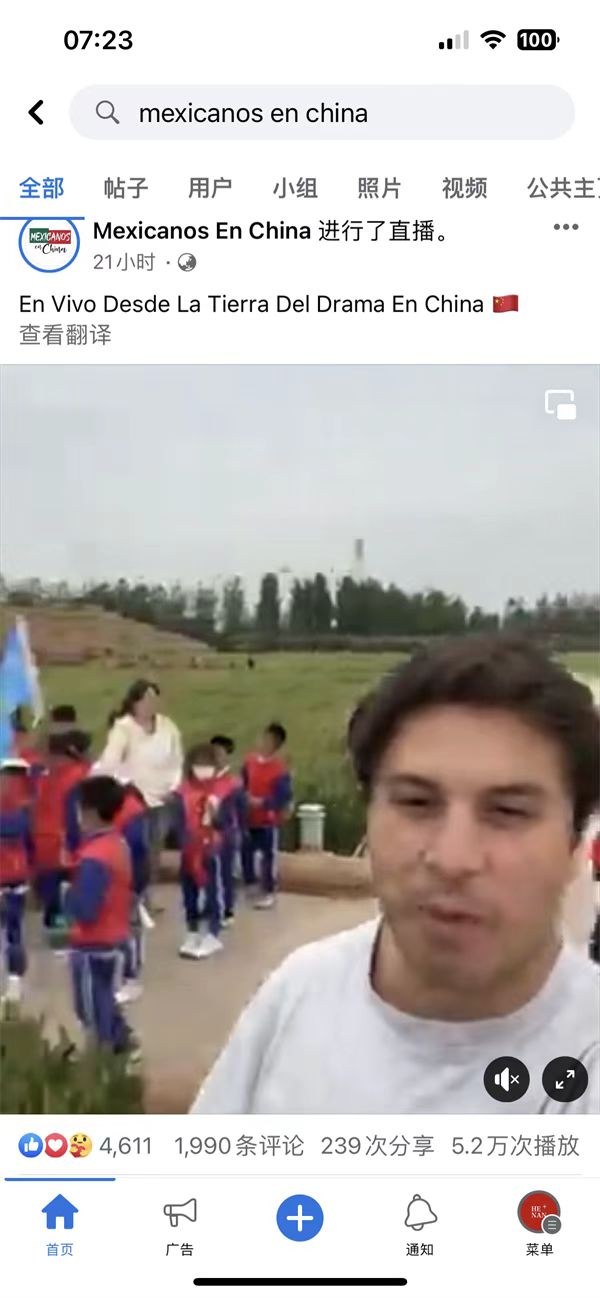The image size is (600, 1298).
Task: Unmute the live video
Action: coord(507,1079)
